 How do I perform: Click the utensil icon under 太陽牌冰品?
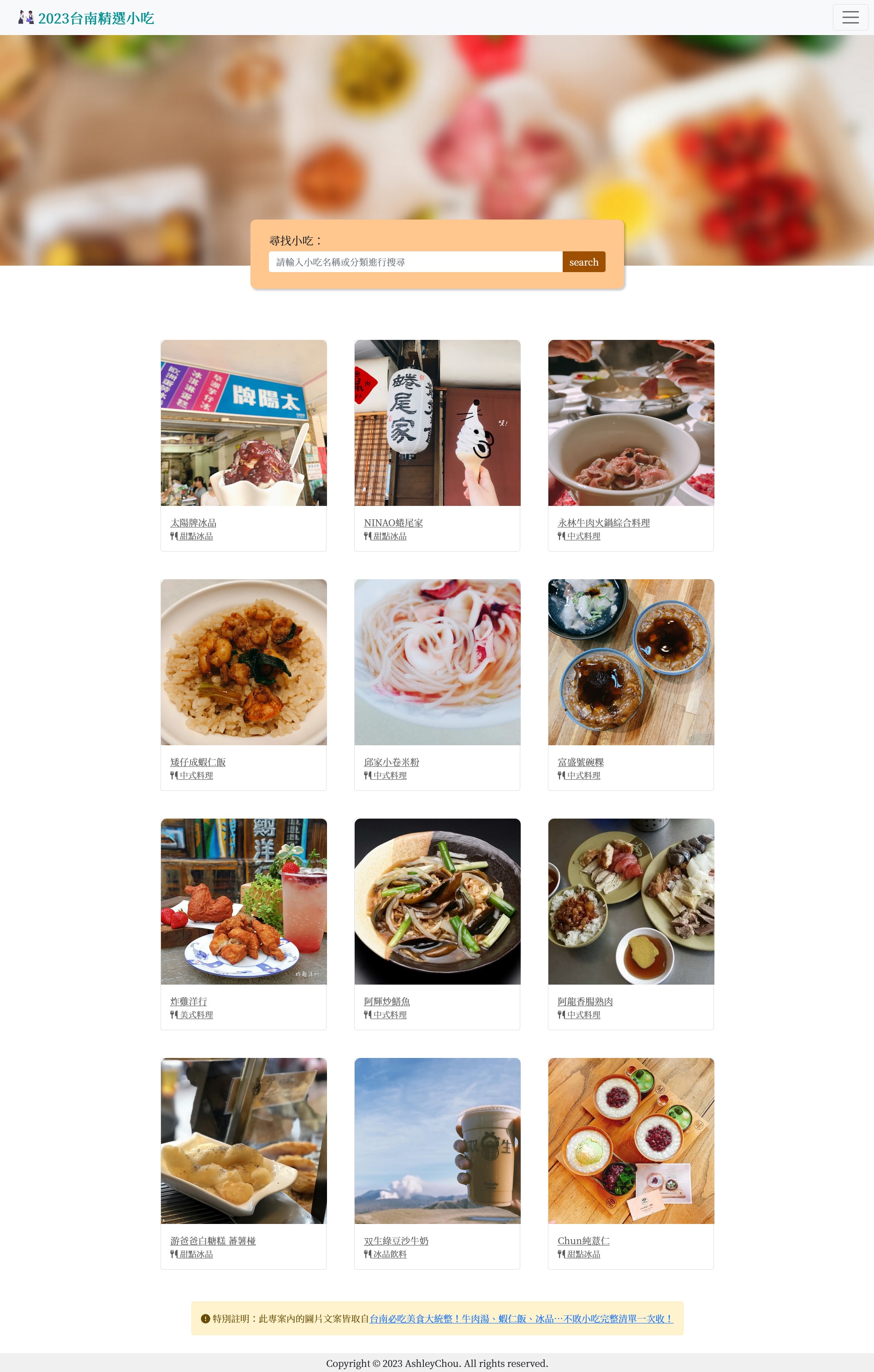click(x=174, y=535)
